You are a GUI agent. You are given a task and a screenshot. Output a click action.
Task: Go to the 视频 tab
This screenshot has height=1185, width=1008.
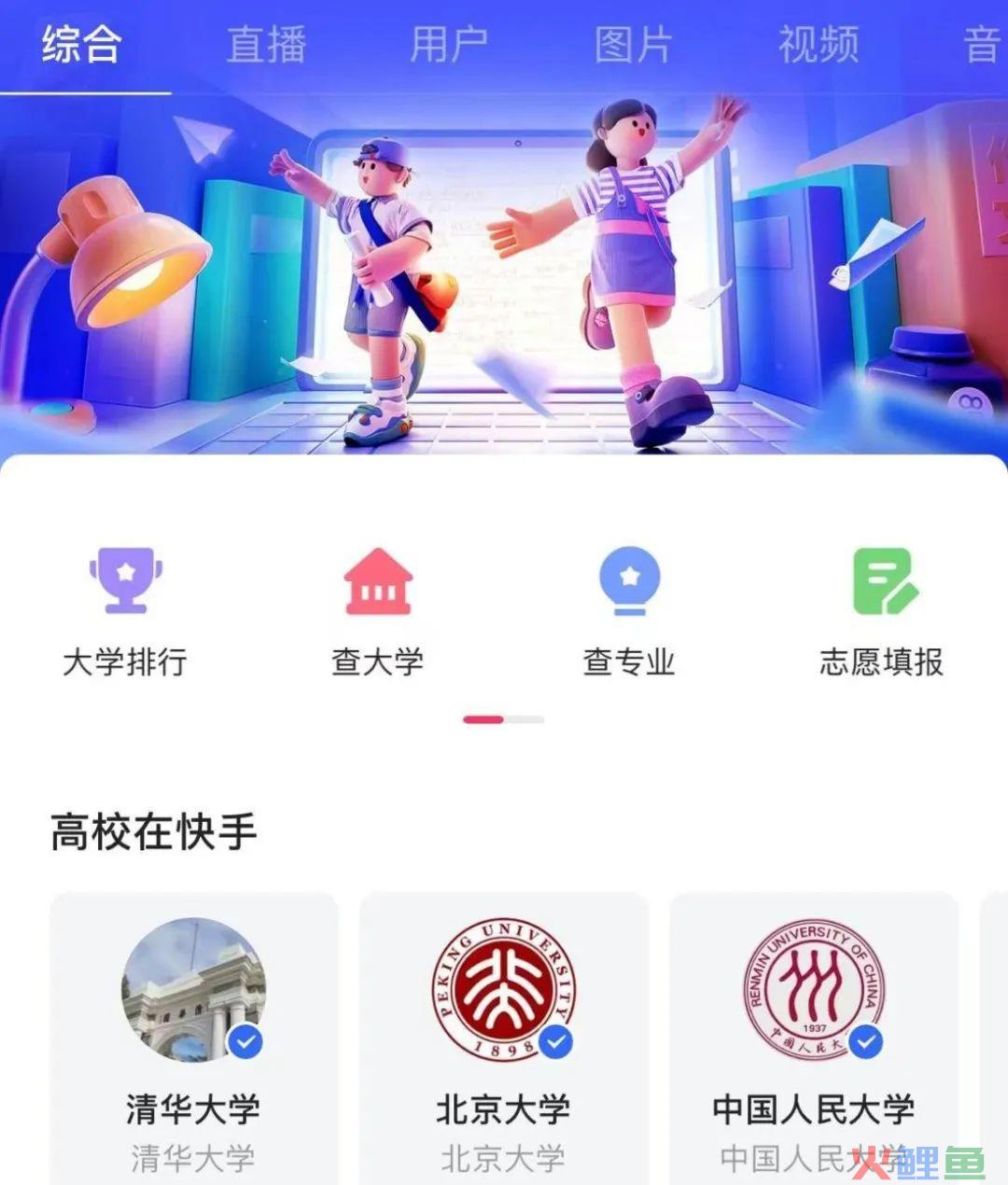pos(819,45)
